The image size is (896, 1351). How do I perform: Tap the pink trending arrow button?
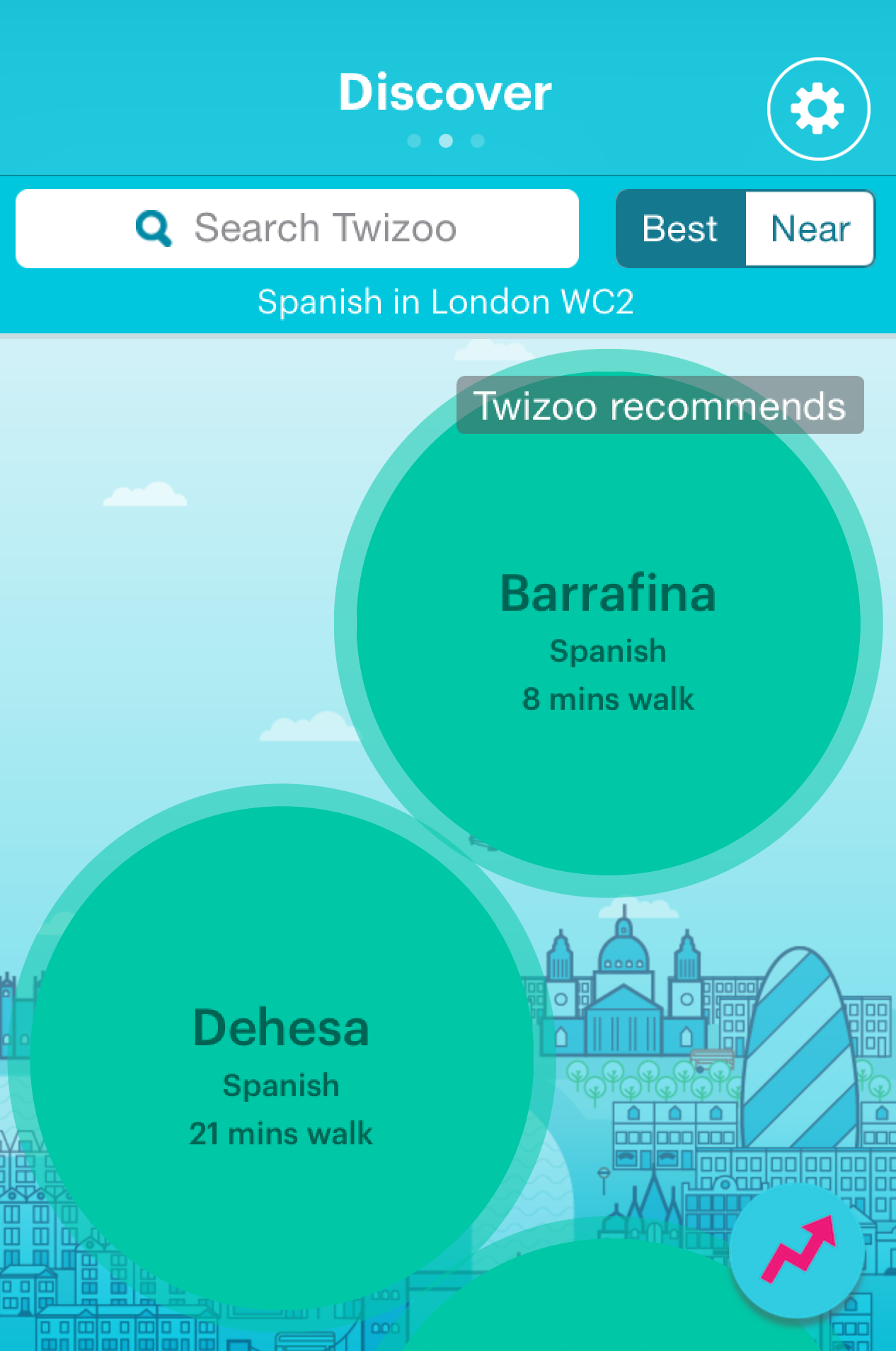(x=798, y=1251)
